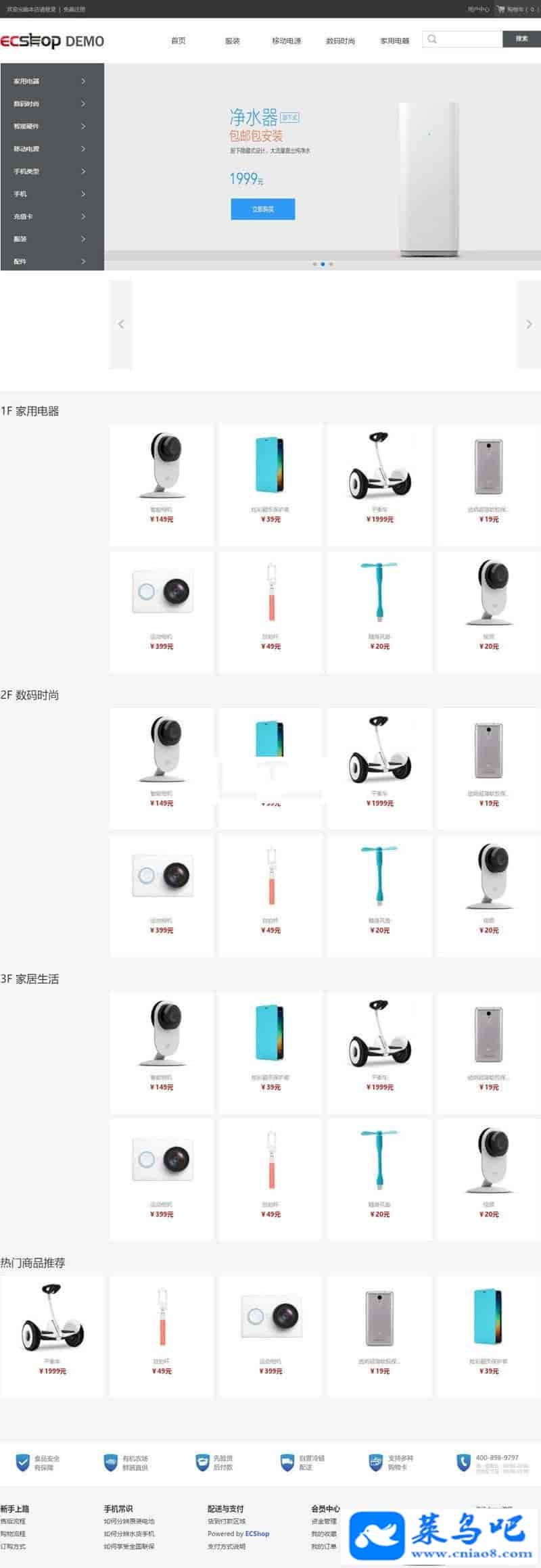Tap the 免费注册 register link
Screen dimensions: 541x1568
coord(74,9)
